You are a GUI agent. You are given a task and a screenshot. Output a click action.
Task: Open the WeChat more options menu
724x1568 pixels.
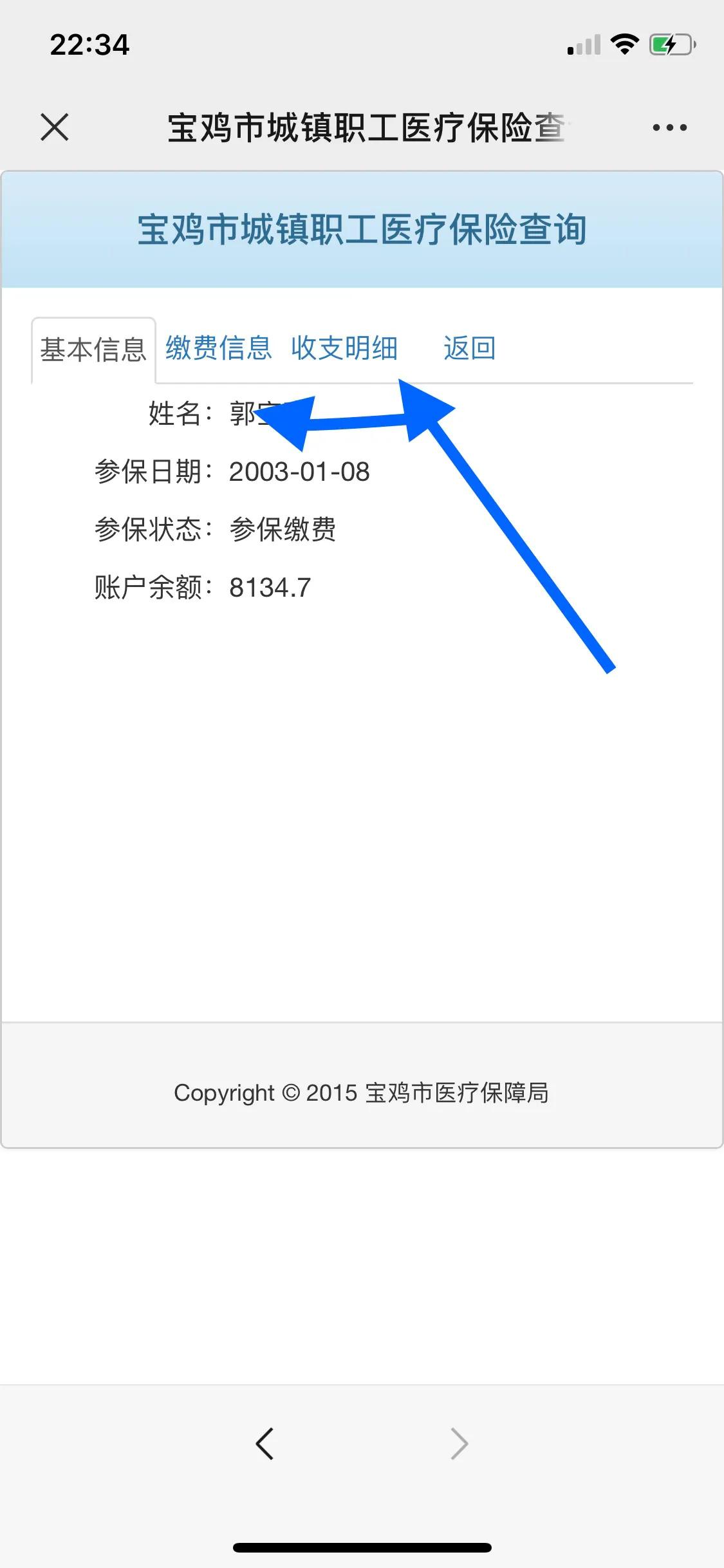(668, 127)
